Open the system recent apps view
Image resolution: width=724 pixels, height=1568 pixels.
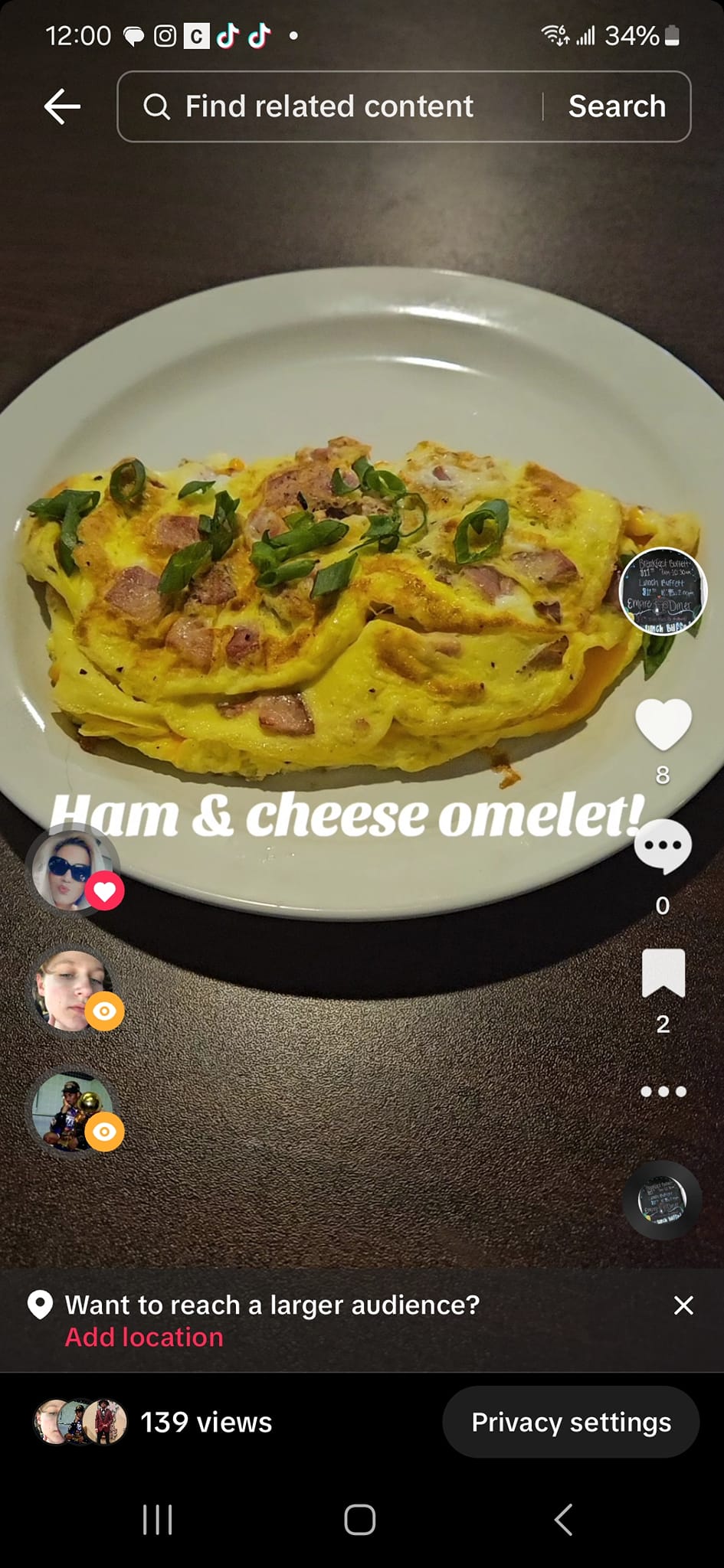pos(158,1520)
